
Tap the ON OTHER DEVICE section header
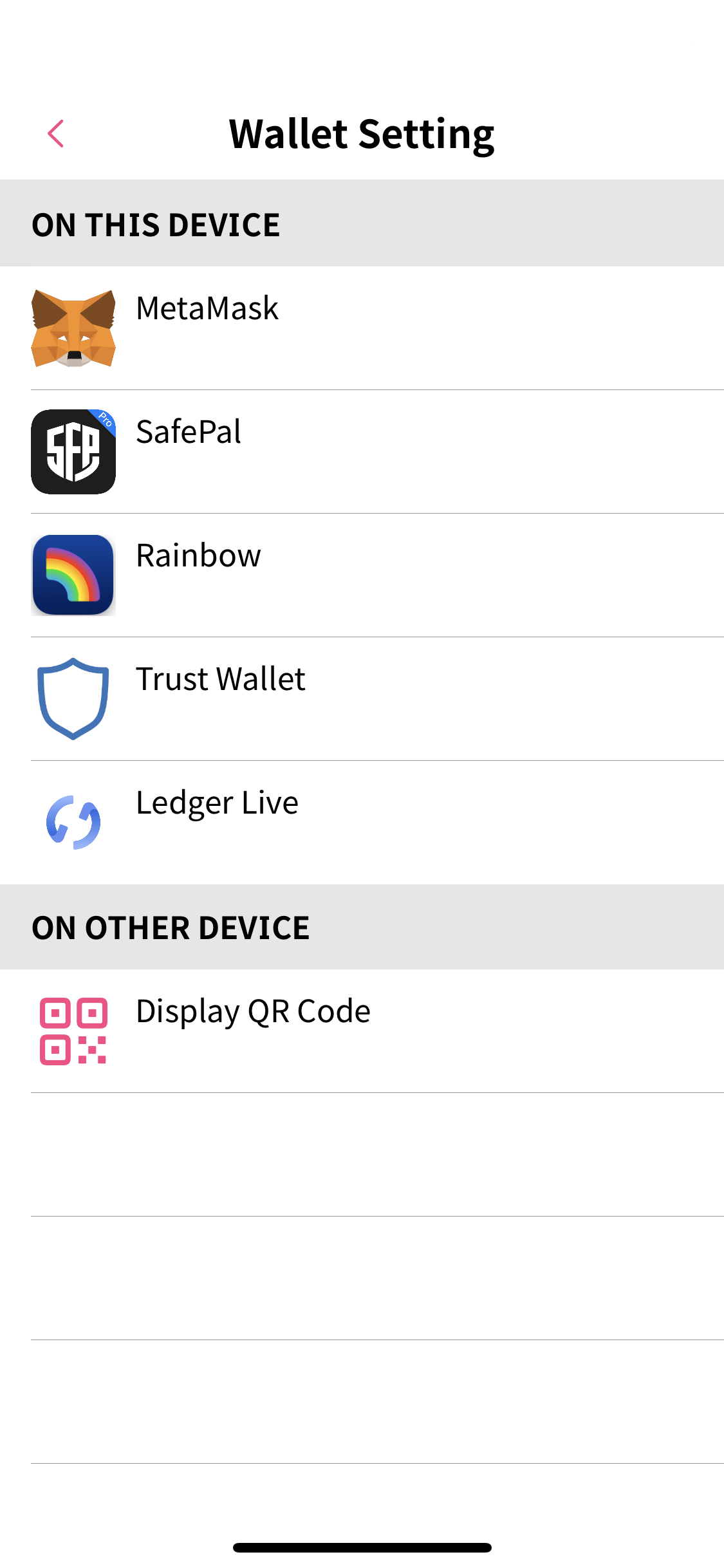coord(171,928)
